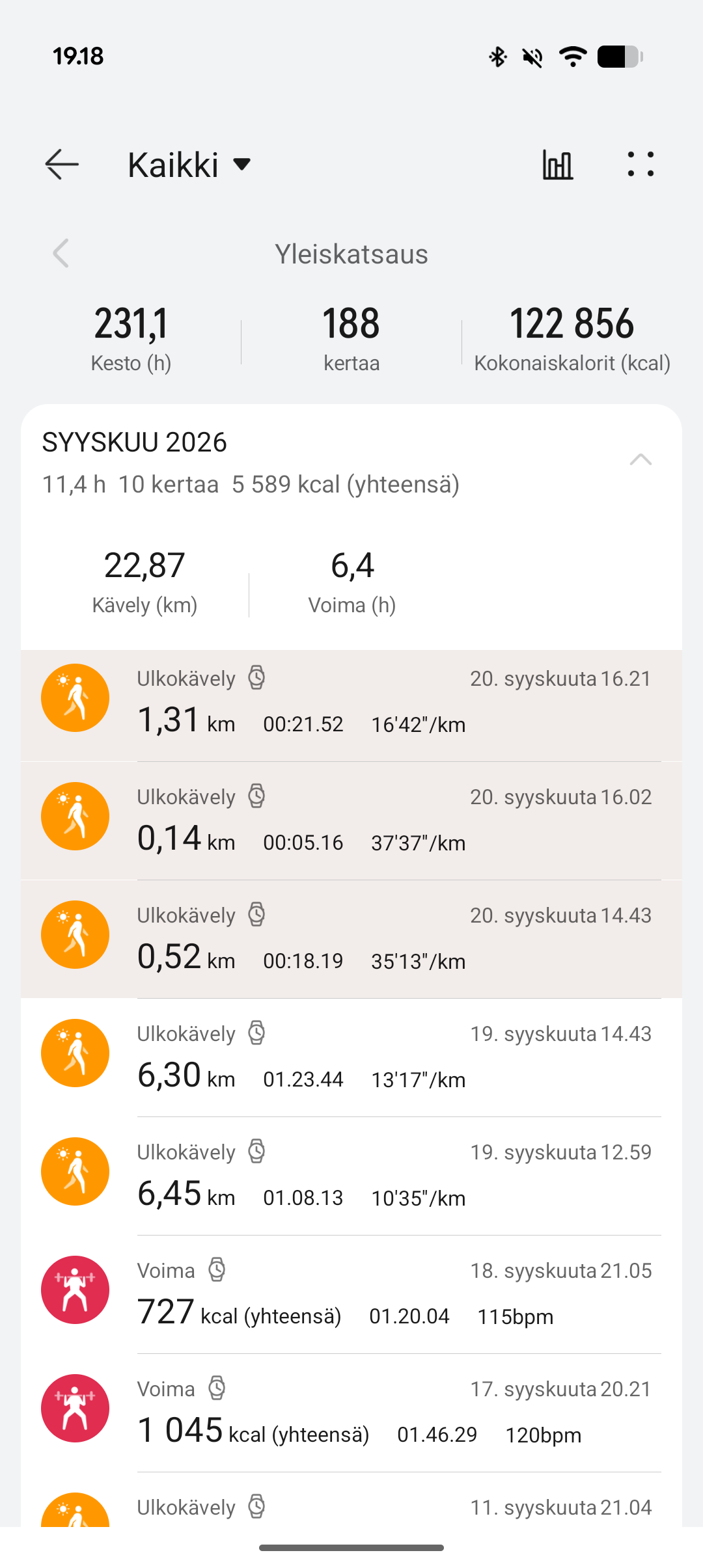Open the four-dot more options menu

tap(641, 164)
